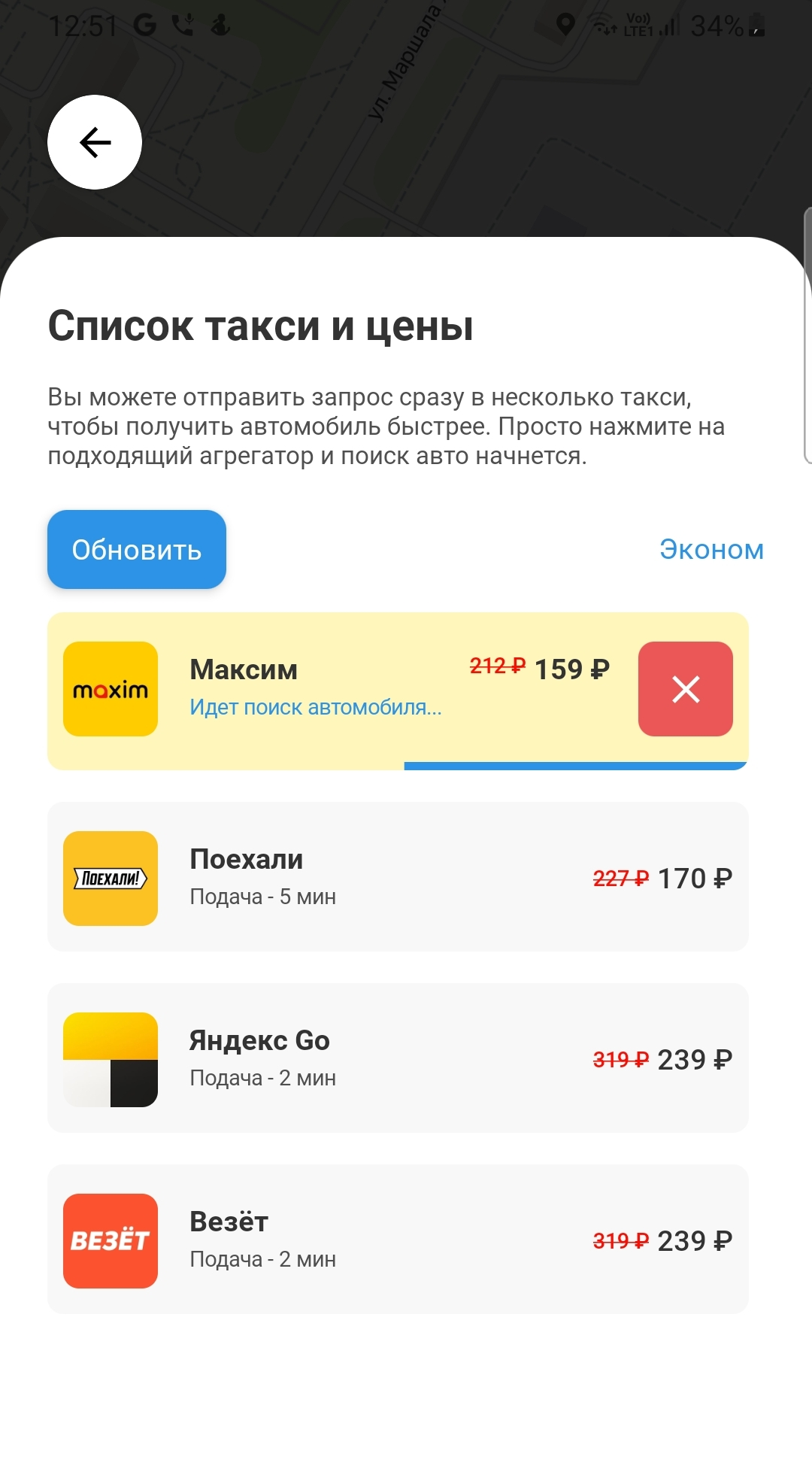This screenshot has width=812, height=1469.
Task: Select the Поехали taxi offer
Action: (x=398, y=877)
